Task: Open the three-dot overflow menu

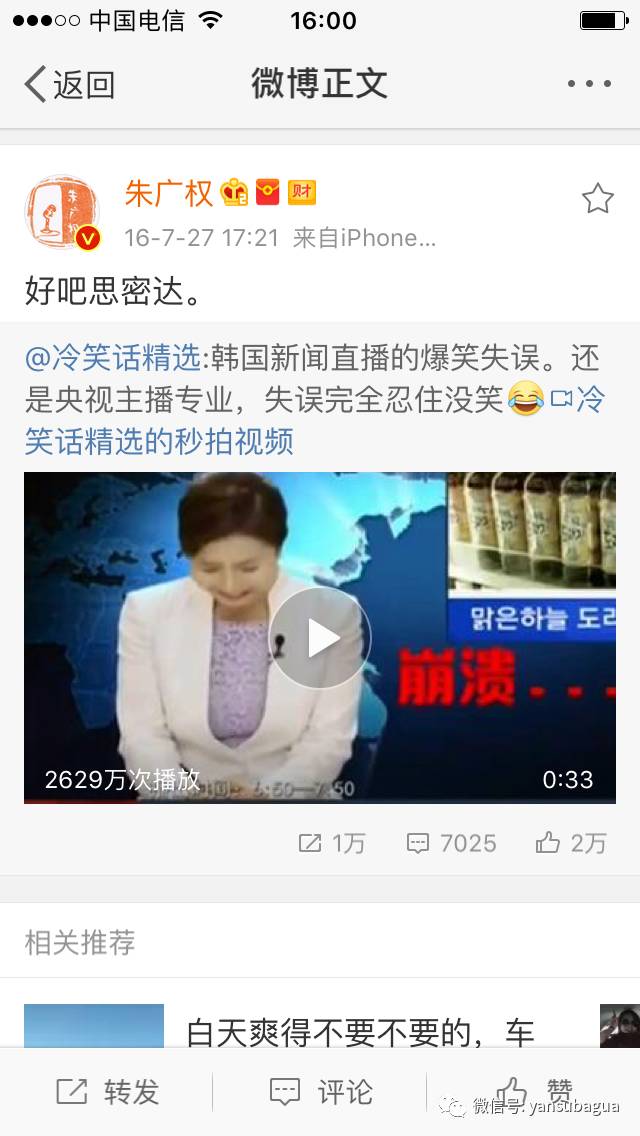Action: [589, 85]
